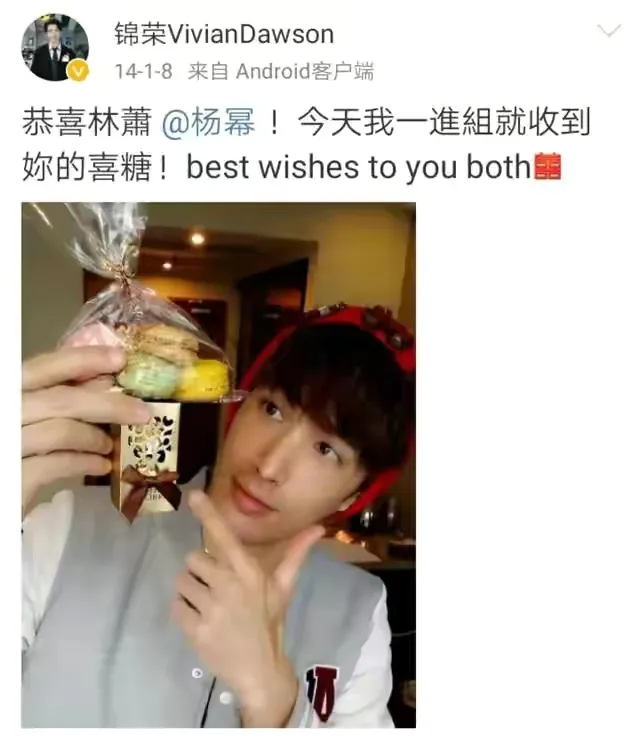View the attached macaron photo full size

(218, 465)
